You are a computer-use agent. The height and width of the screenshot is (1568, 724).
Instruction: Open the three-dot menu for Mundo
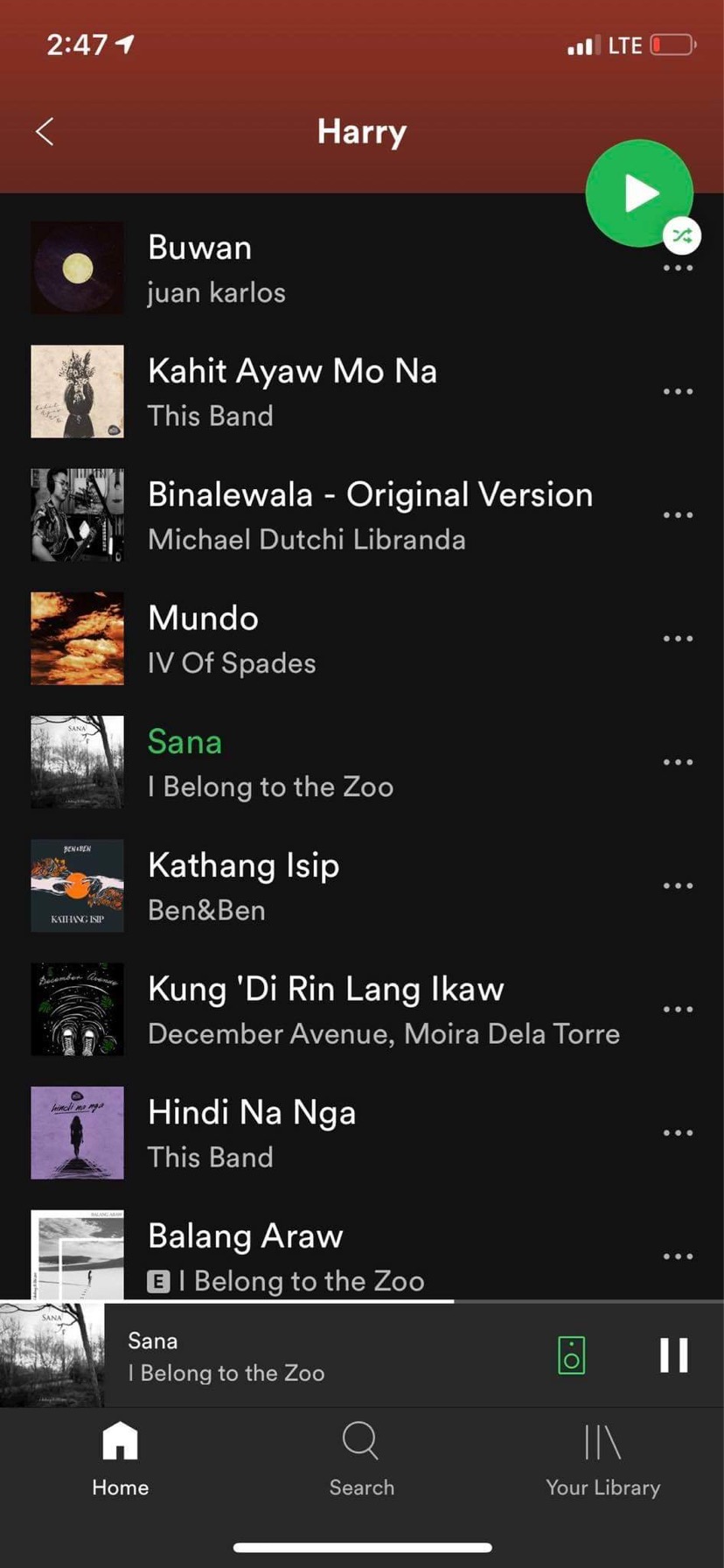678,639
